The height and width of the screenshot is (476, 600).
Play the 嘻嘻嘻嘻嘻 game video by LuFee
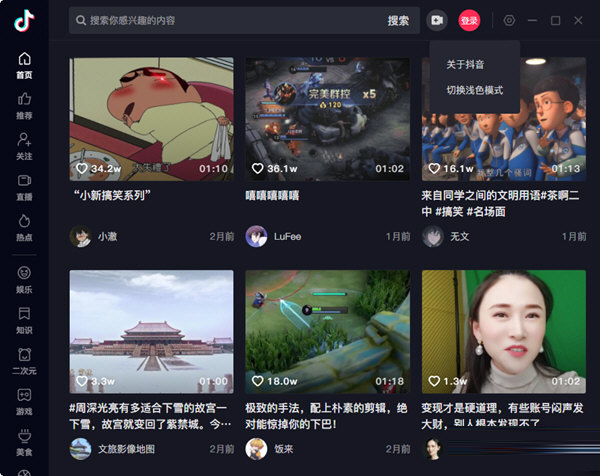coord(327,118)
